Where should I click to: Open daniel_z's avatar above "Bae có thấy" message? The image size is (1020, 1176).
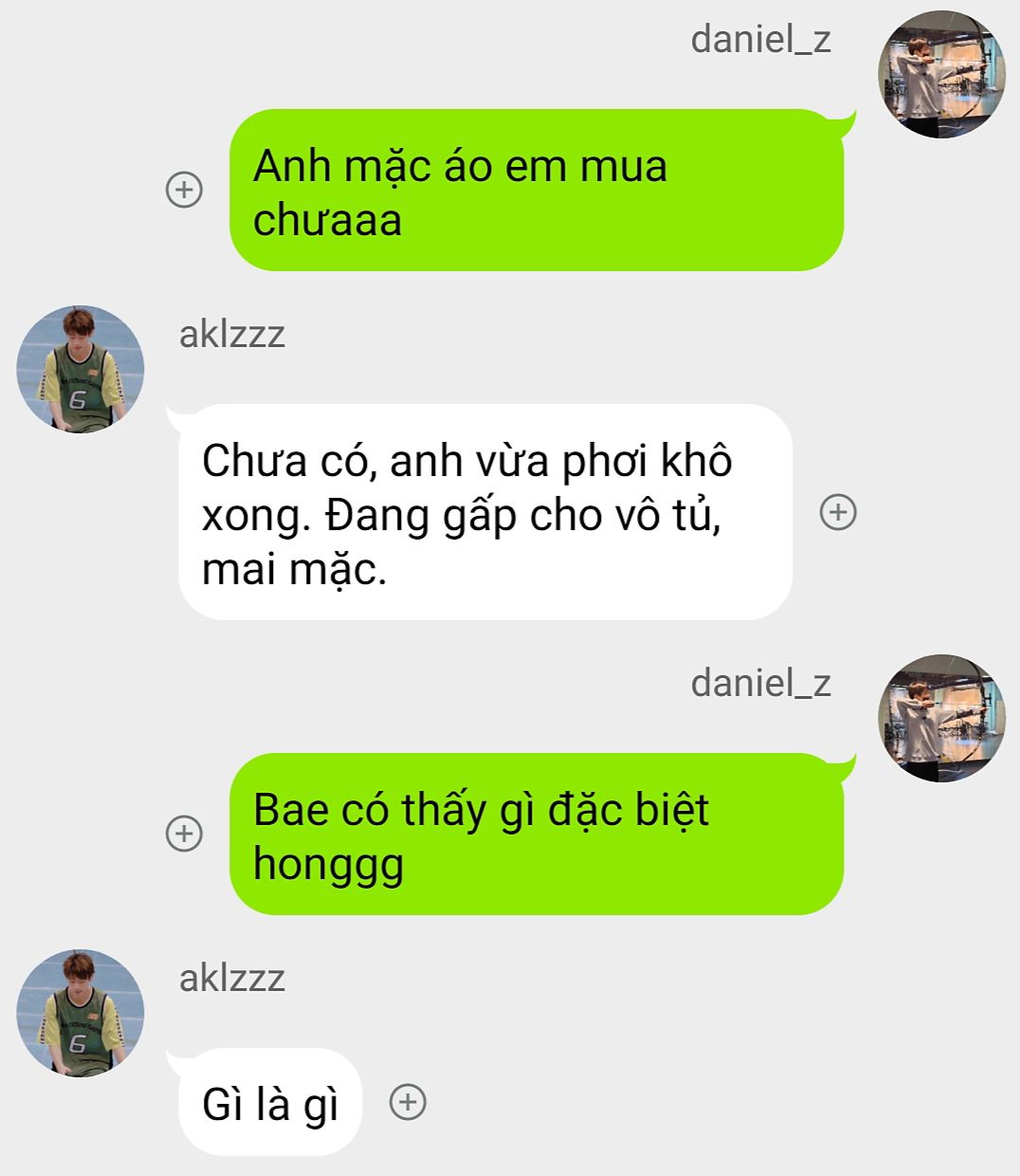tap(941, 718)
